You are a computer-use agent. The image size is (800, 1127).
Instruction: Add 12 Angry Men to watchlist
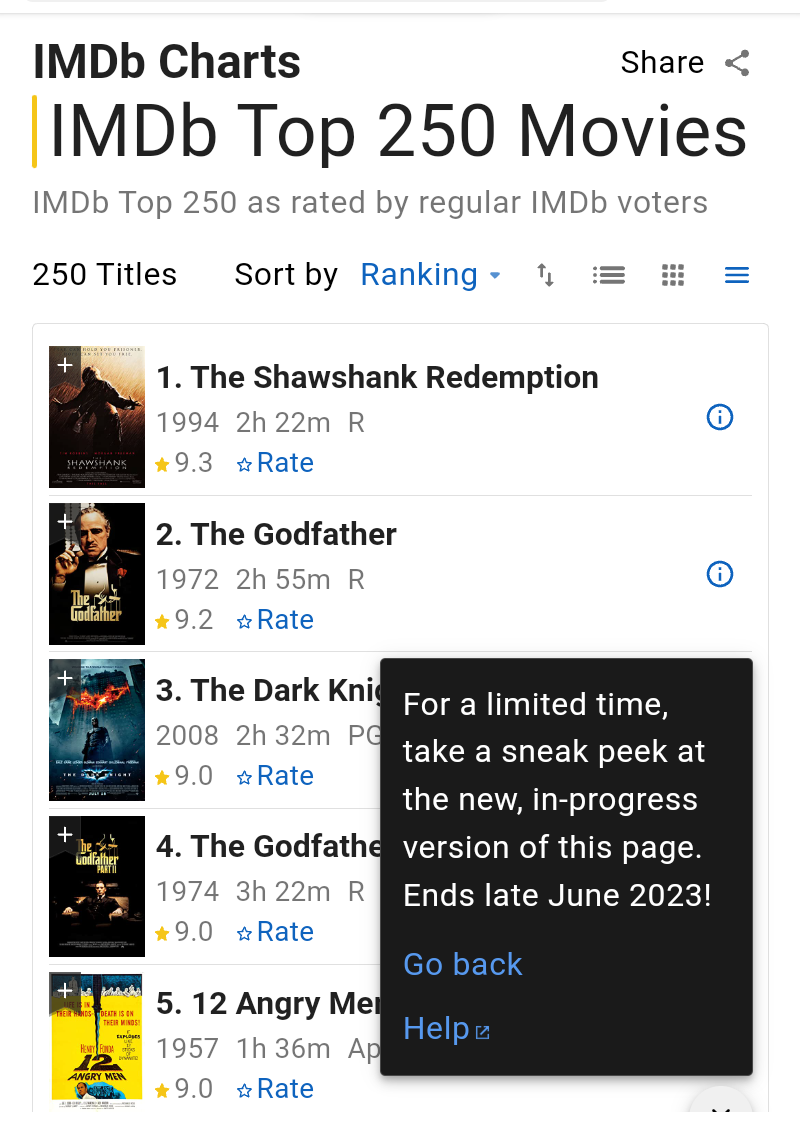(64, 991)
